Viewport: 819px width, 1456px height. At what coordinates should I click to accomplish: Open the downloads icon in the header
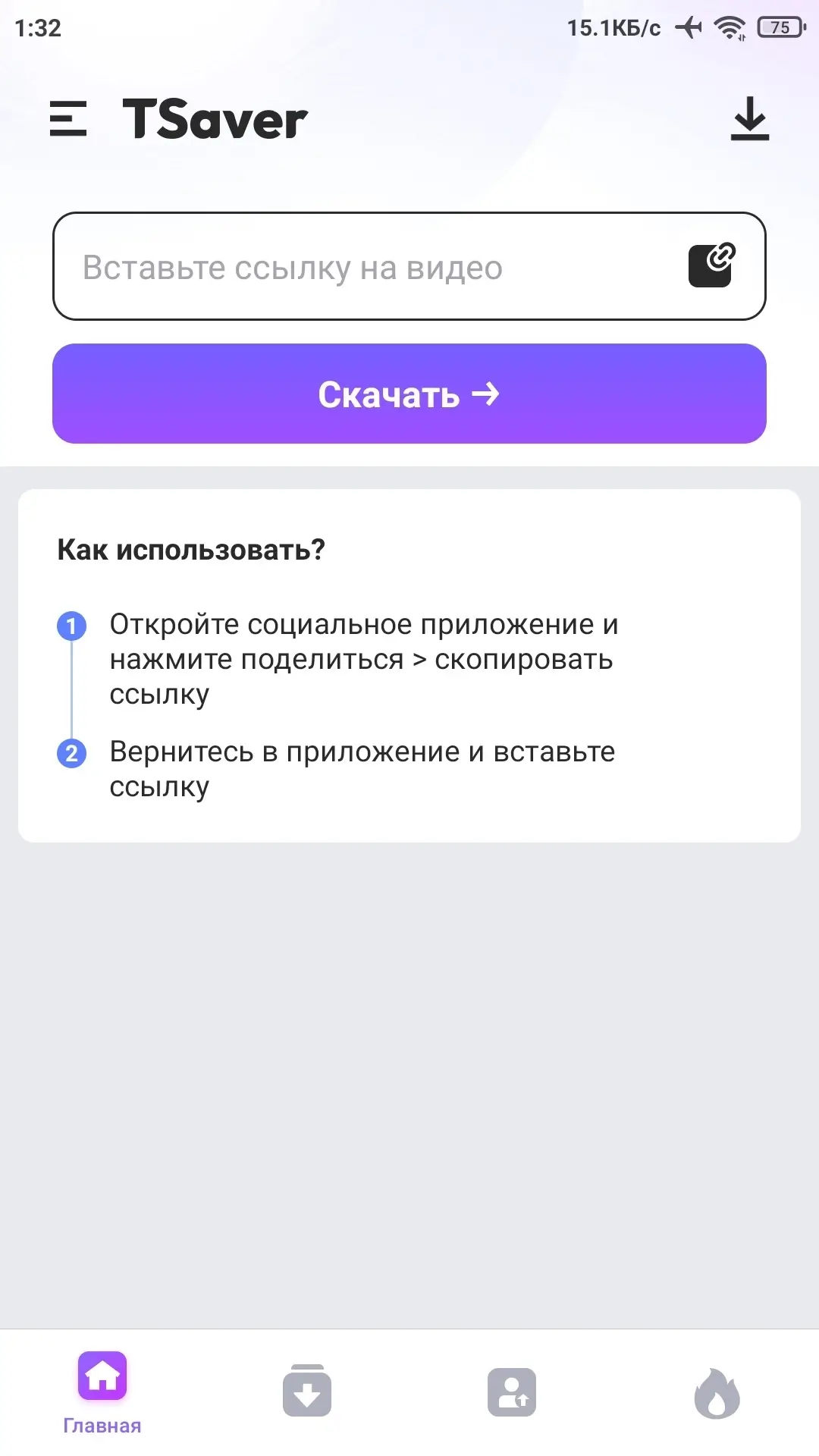click(x=750, y=119)
